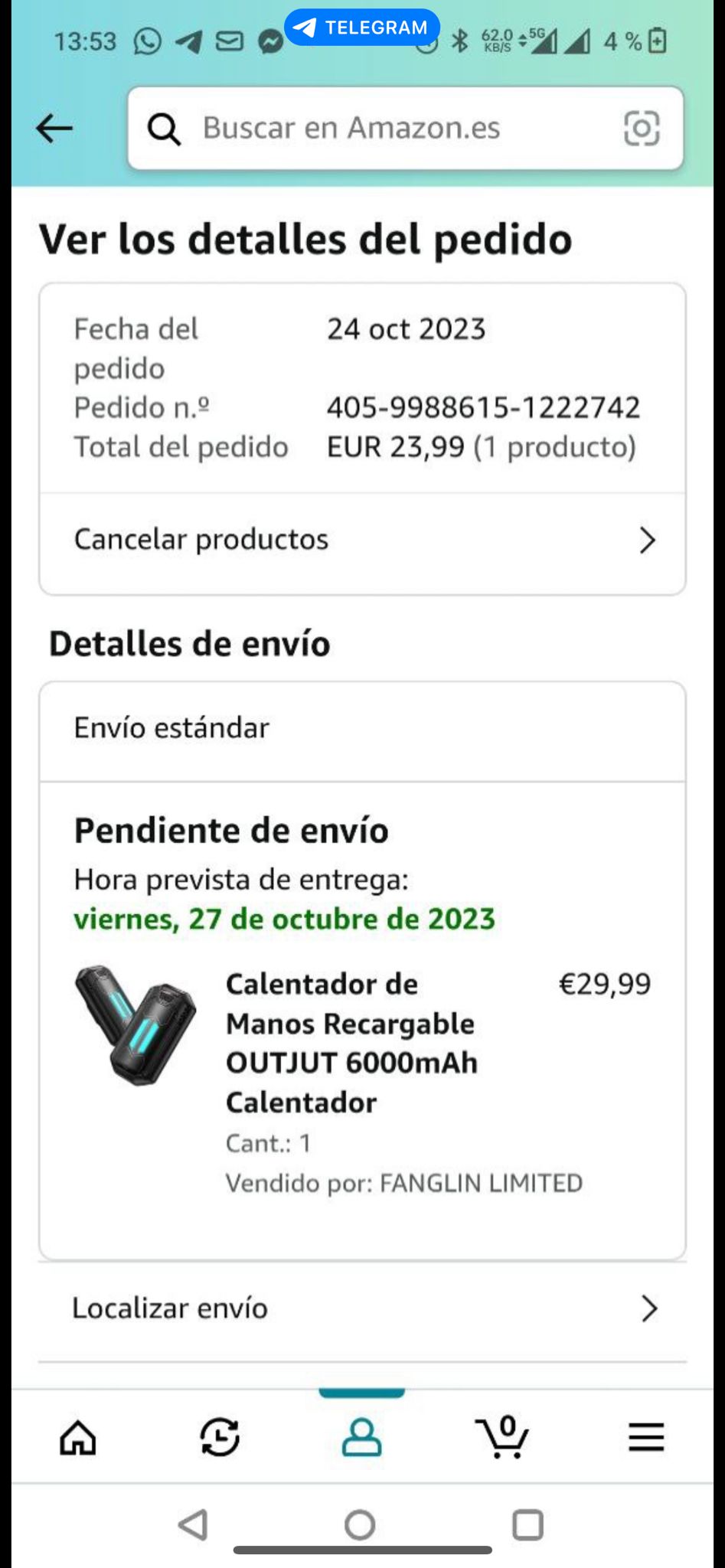
Task: Tap the system recent apps button
Action: [527, 1524]
